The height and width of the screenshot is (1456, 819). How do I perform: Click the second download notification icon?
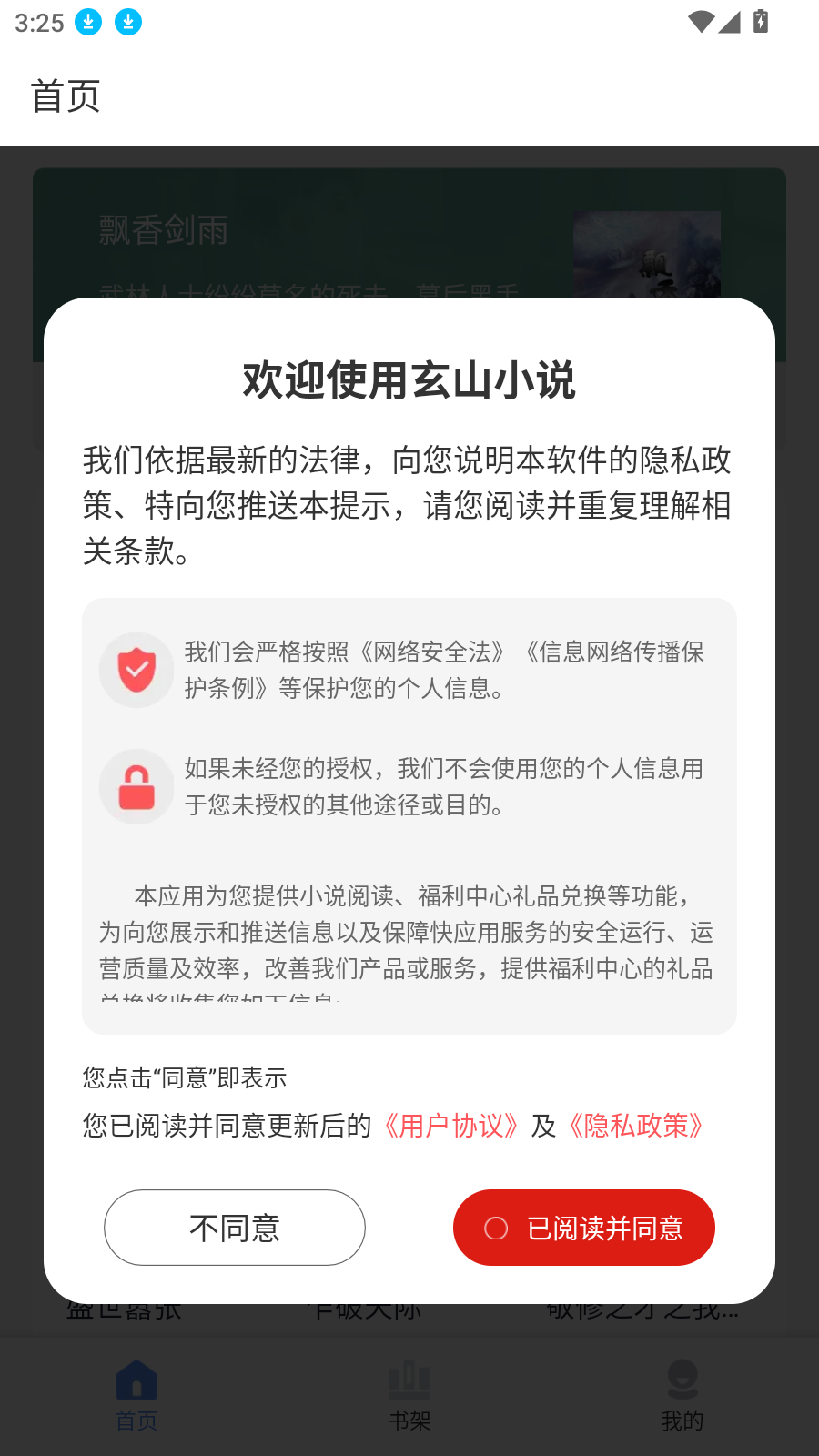pos(128,21)
